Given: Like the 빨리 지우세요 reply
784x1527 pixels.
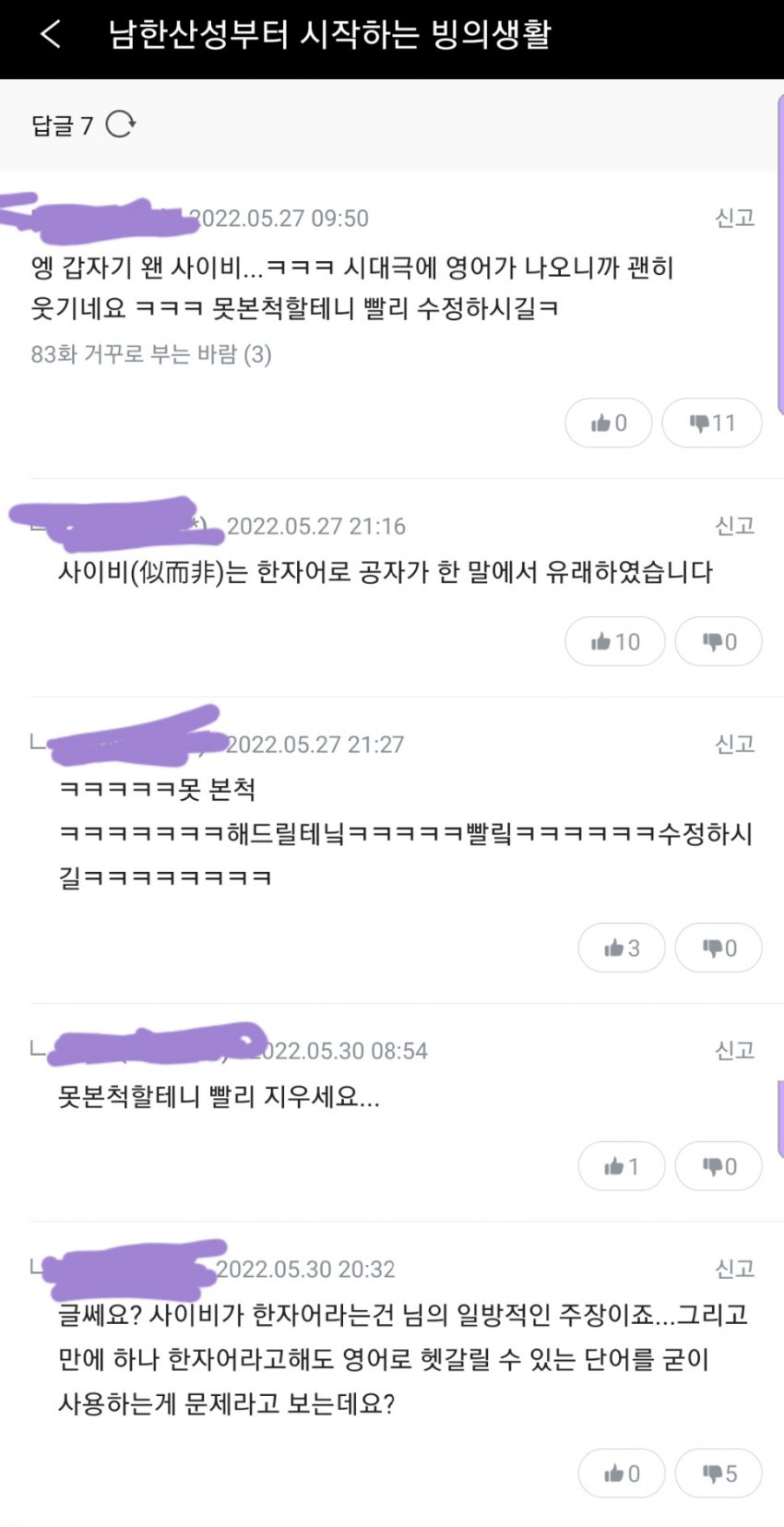Looking at the screenshot, I should pos(622,1167).
